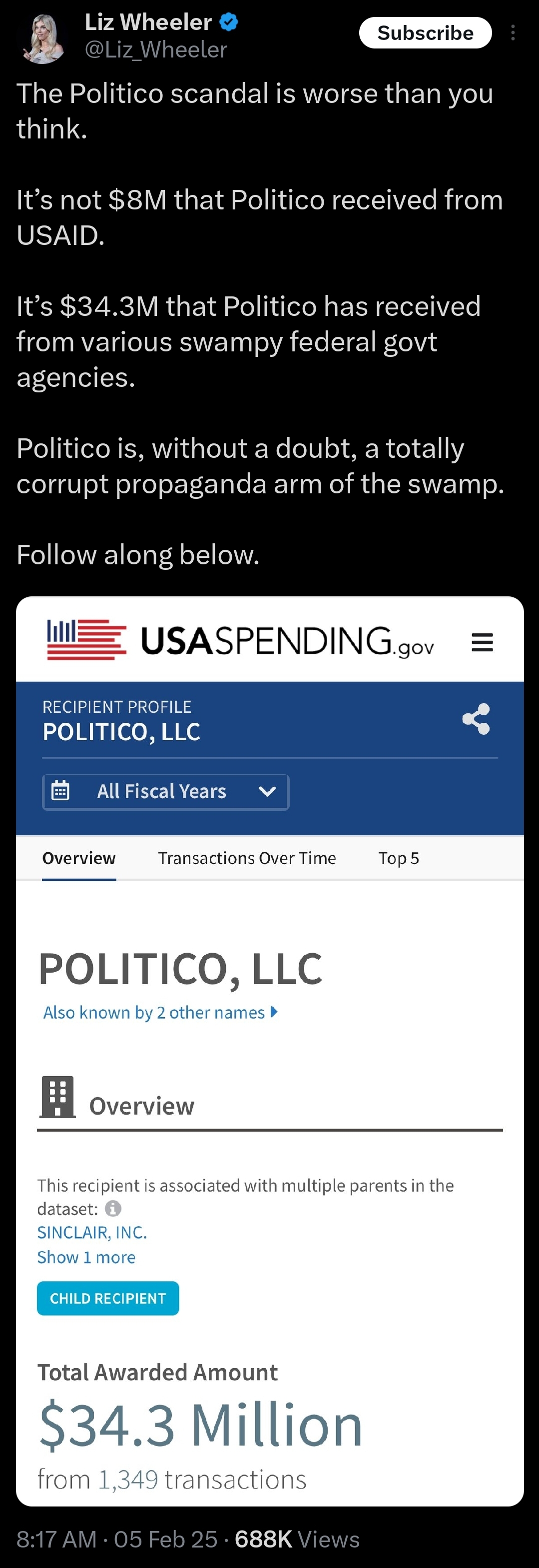The height and width of the screenshot is (1568, 539).
Task: View the attached USASpending screenshot
Action: [x=270, y=1050]
